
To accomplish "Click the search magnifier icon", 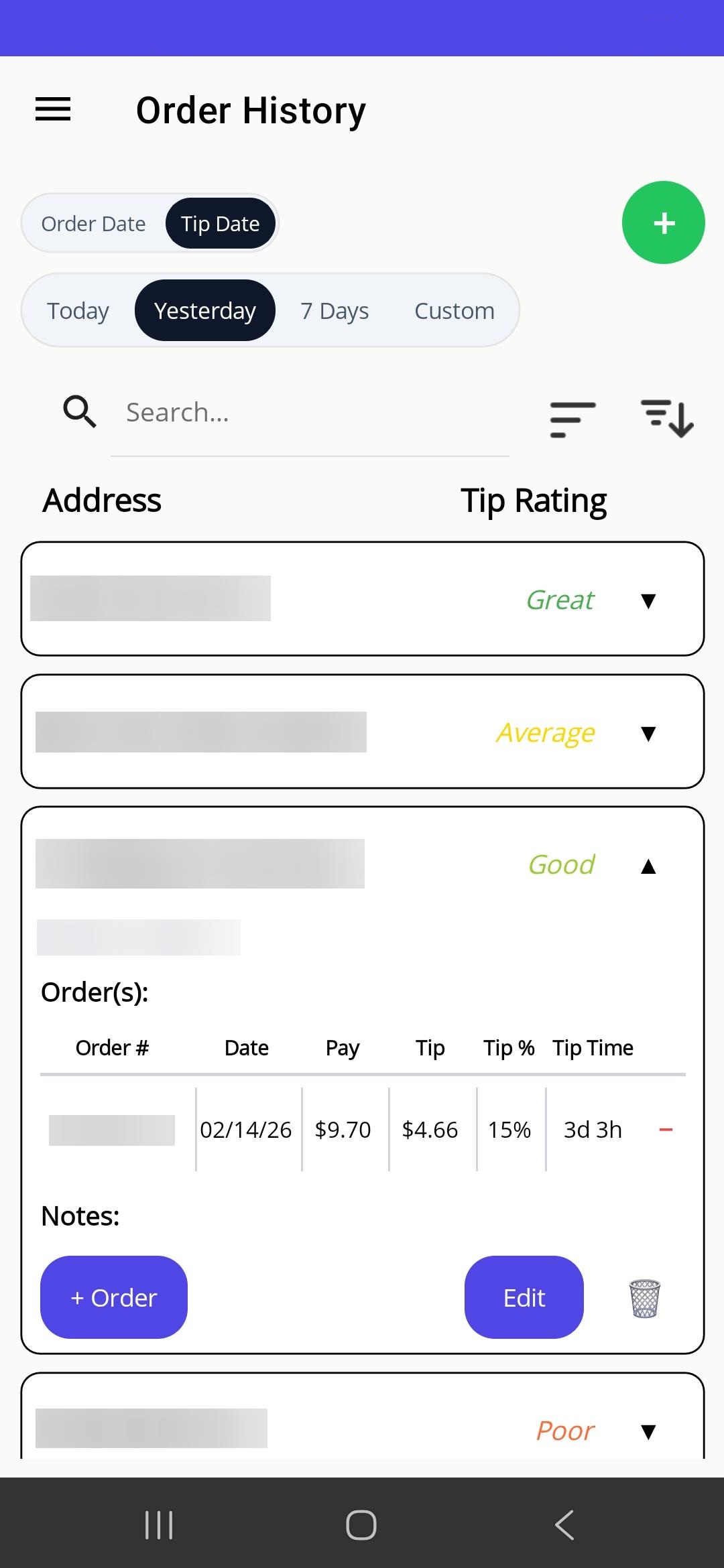I will coord(79,411).
